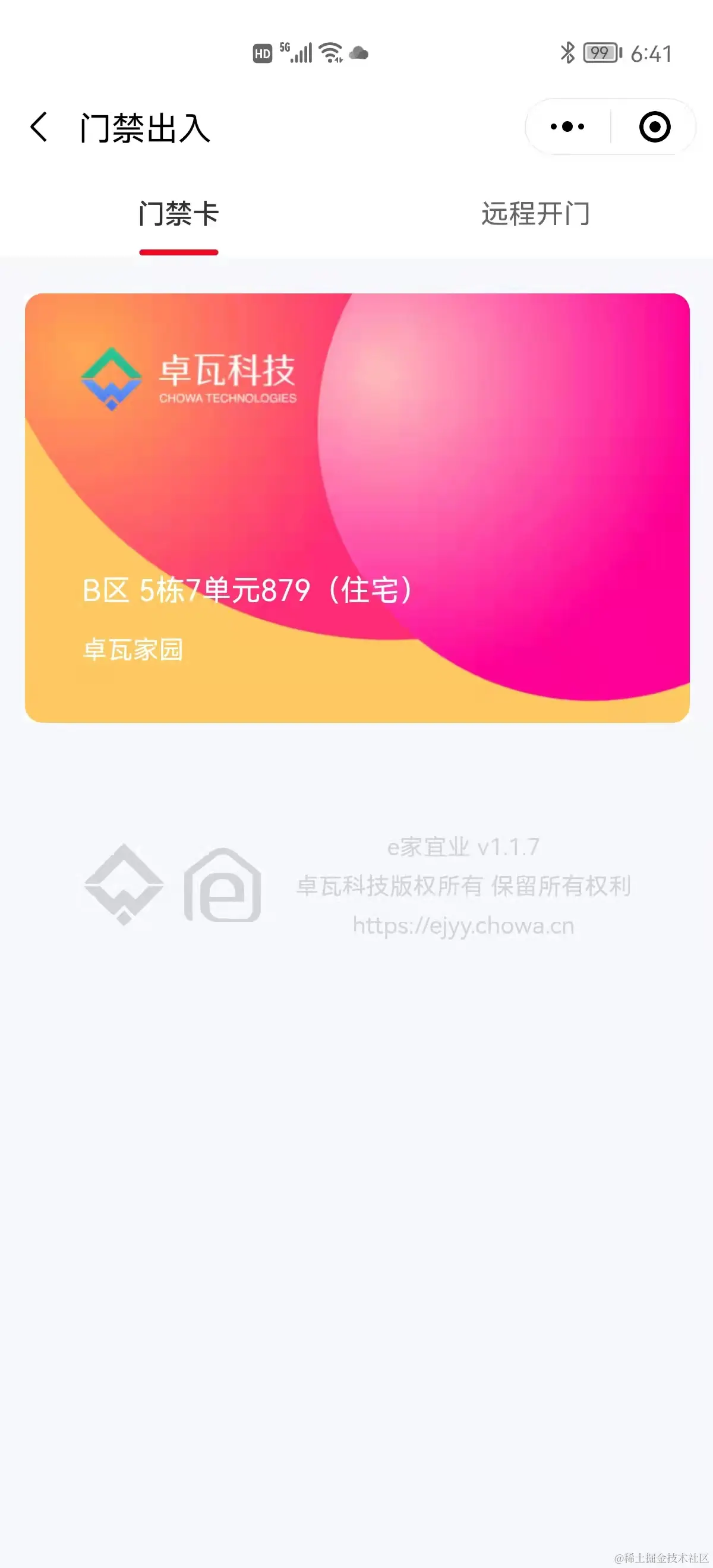Open the B区 5栋7单元879 access card
Viewport: 713px width, 1568px height.
click(357, 508)
